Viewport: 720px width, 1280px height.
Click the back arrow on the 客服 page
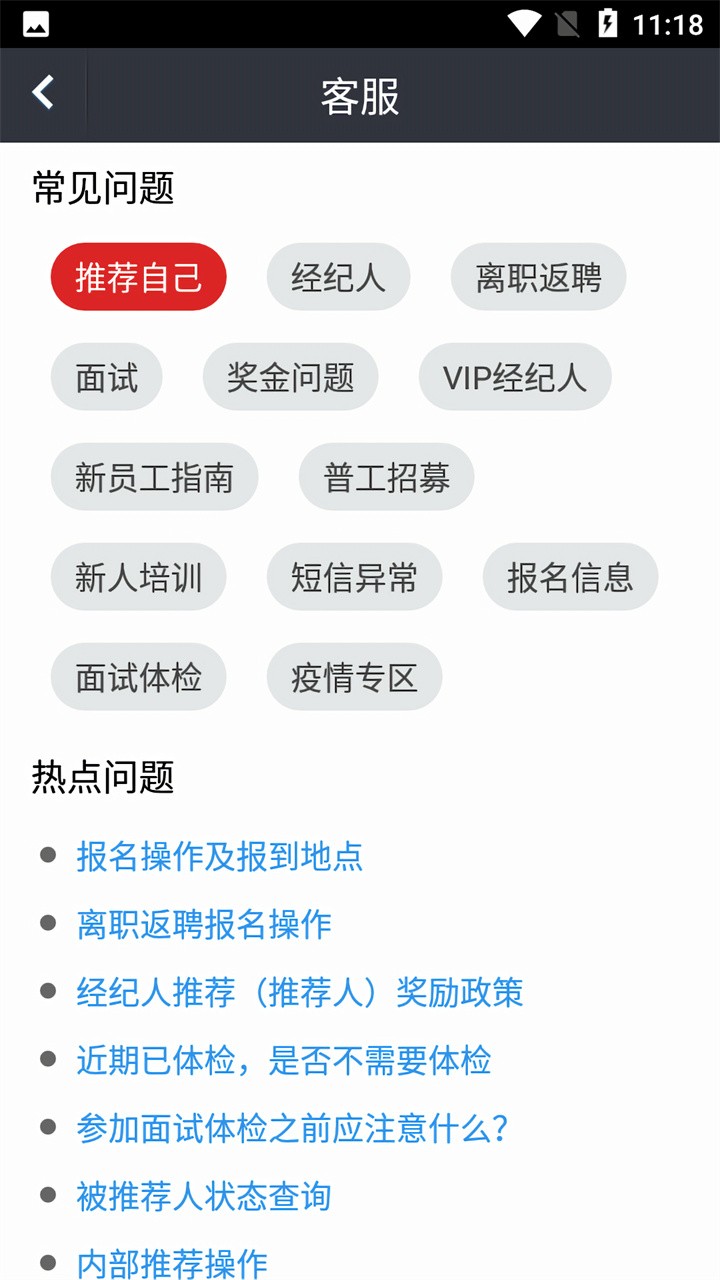click(42, 92)
